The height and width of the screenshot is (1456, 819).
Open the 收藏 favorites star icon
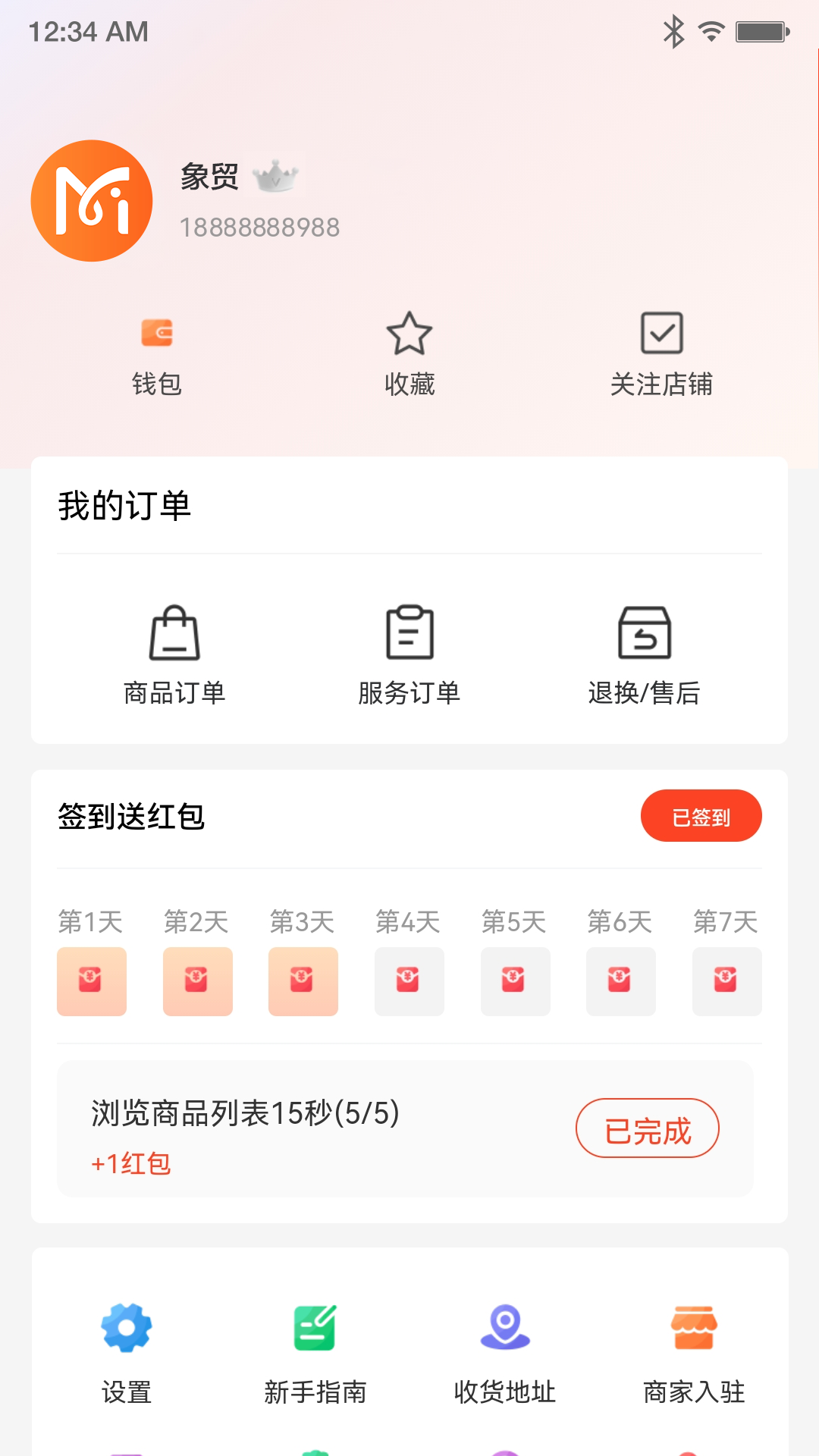[409, 332]
